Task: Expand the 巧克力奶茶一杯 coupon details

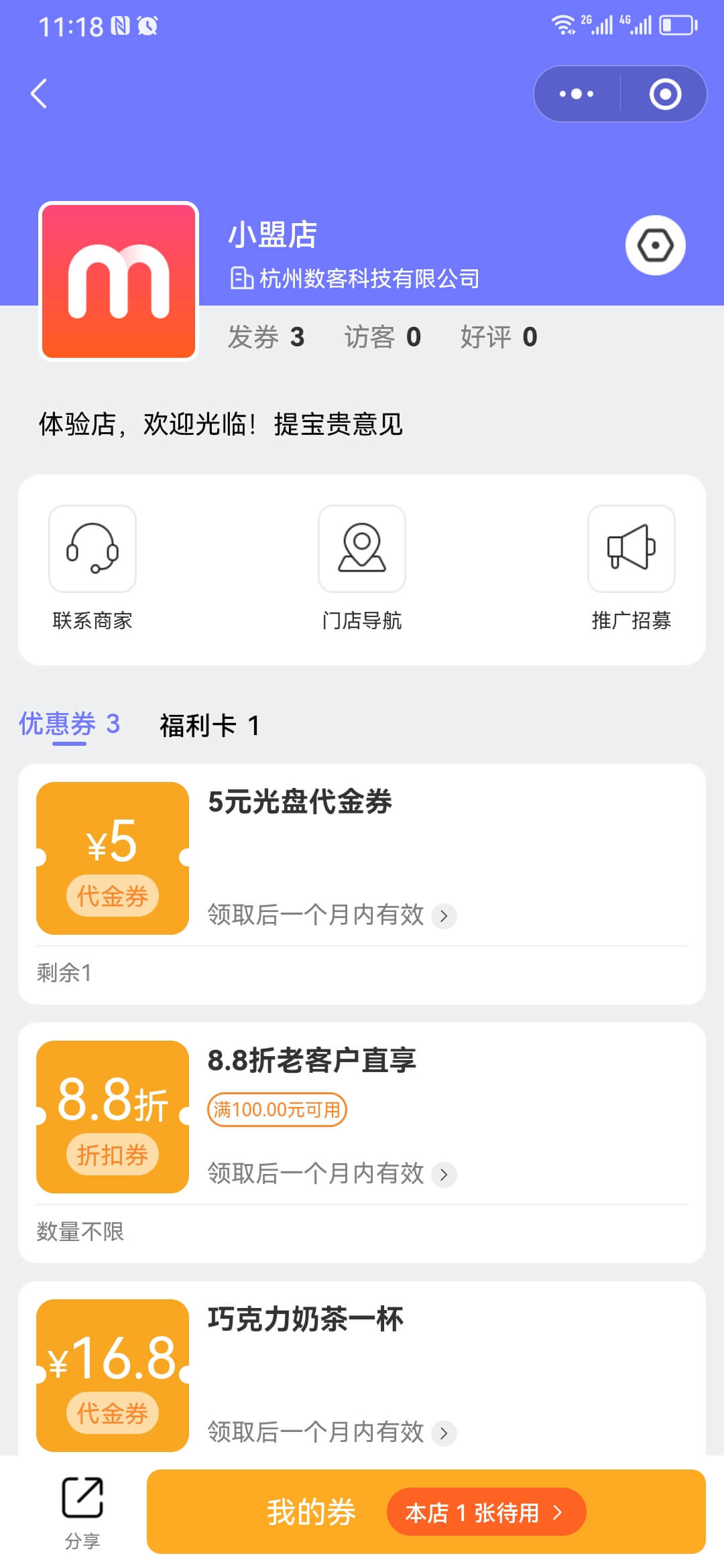Action: (444, 1433)
